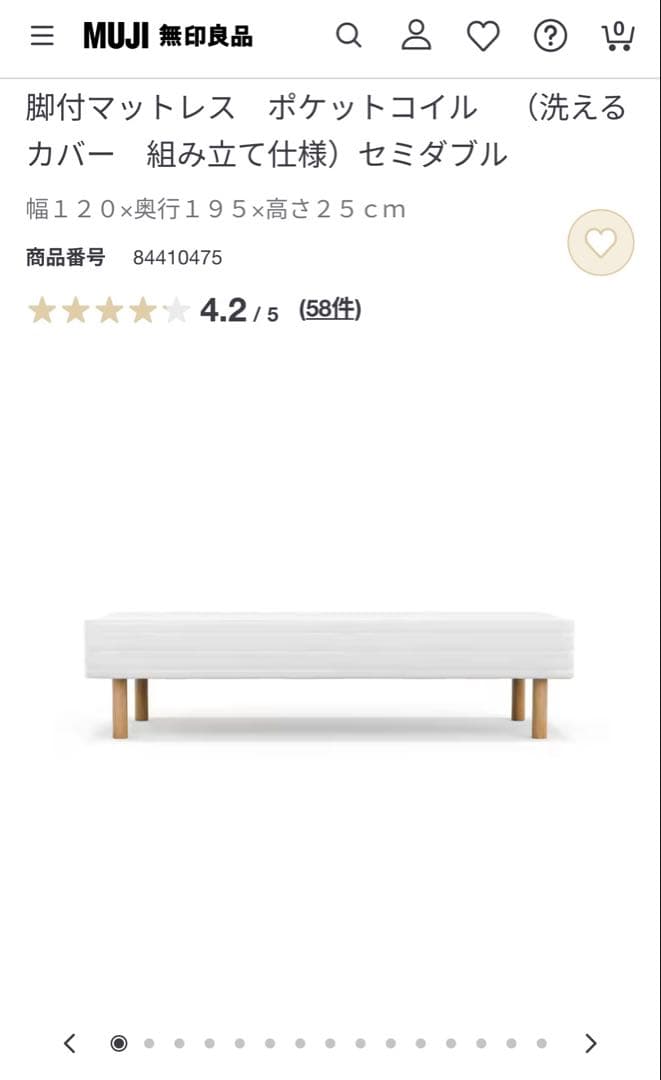This screenshot has width=661, height=1080.
Task: Add this mattress to favorites
Action: (x=600, y=242)
